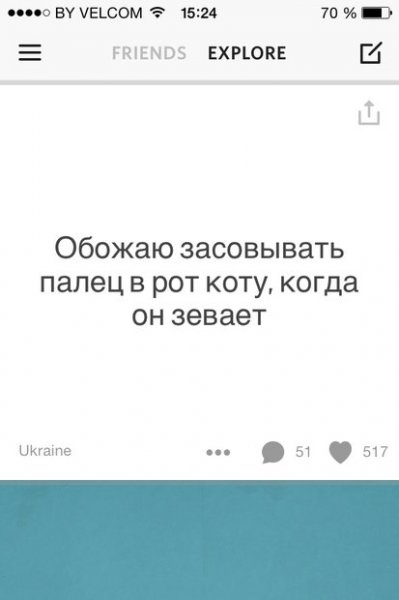
Task: Like the post with the heart icon
Action: tap(340, 452)
